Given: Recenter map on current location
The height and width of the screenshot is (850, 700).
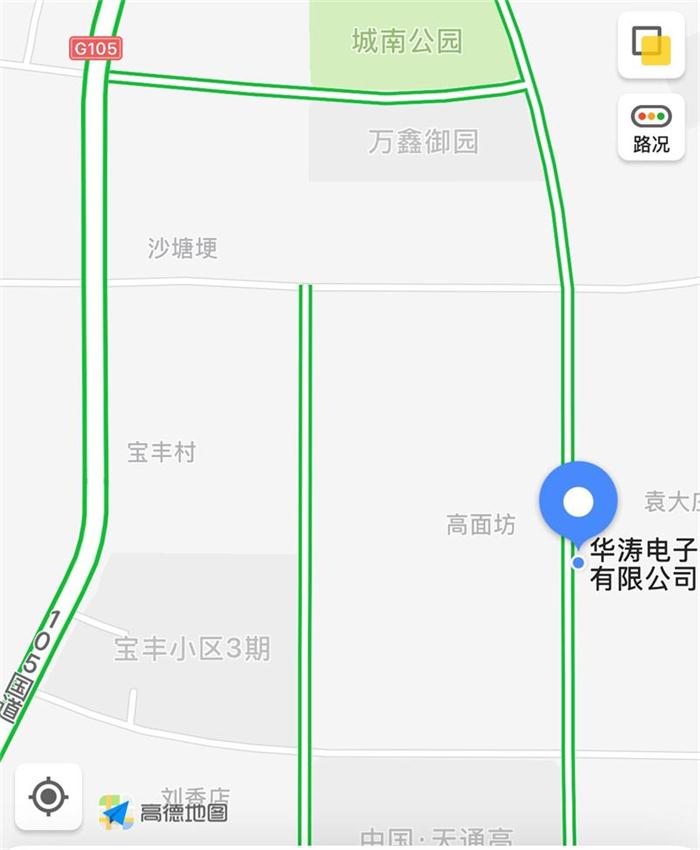Looking at the screenshot, I should 48,797.
